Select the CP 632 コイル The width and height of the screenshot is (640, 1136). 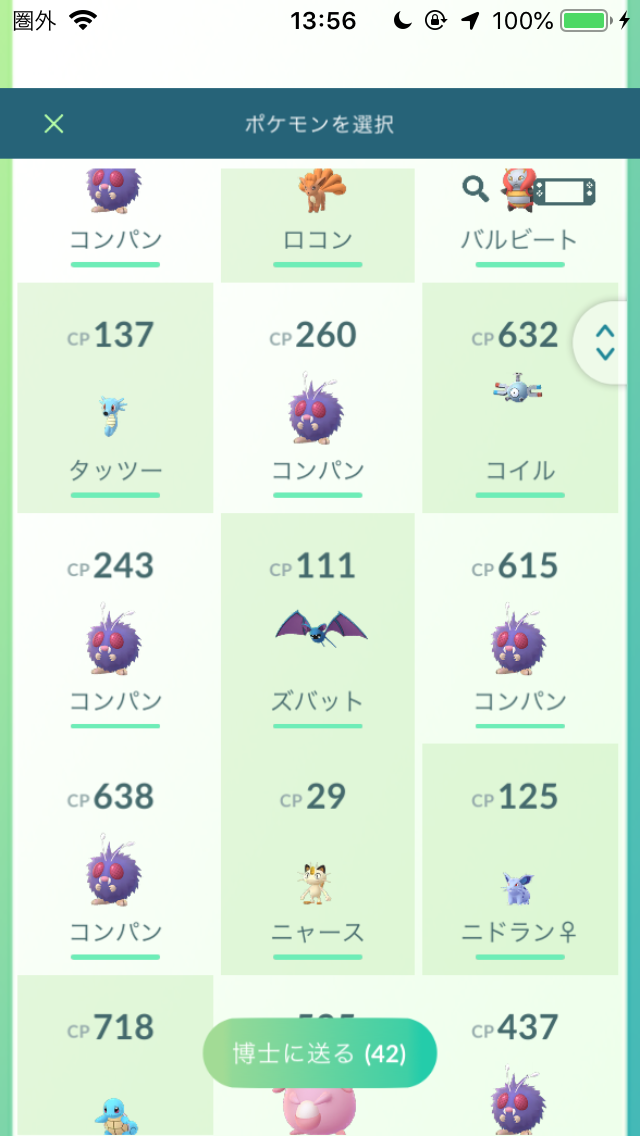pyautogui.click(x=519, y=400)
